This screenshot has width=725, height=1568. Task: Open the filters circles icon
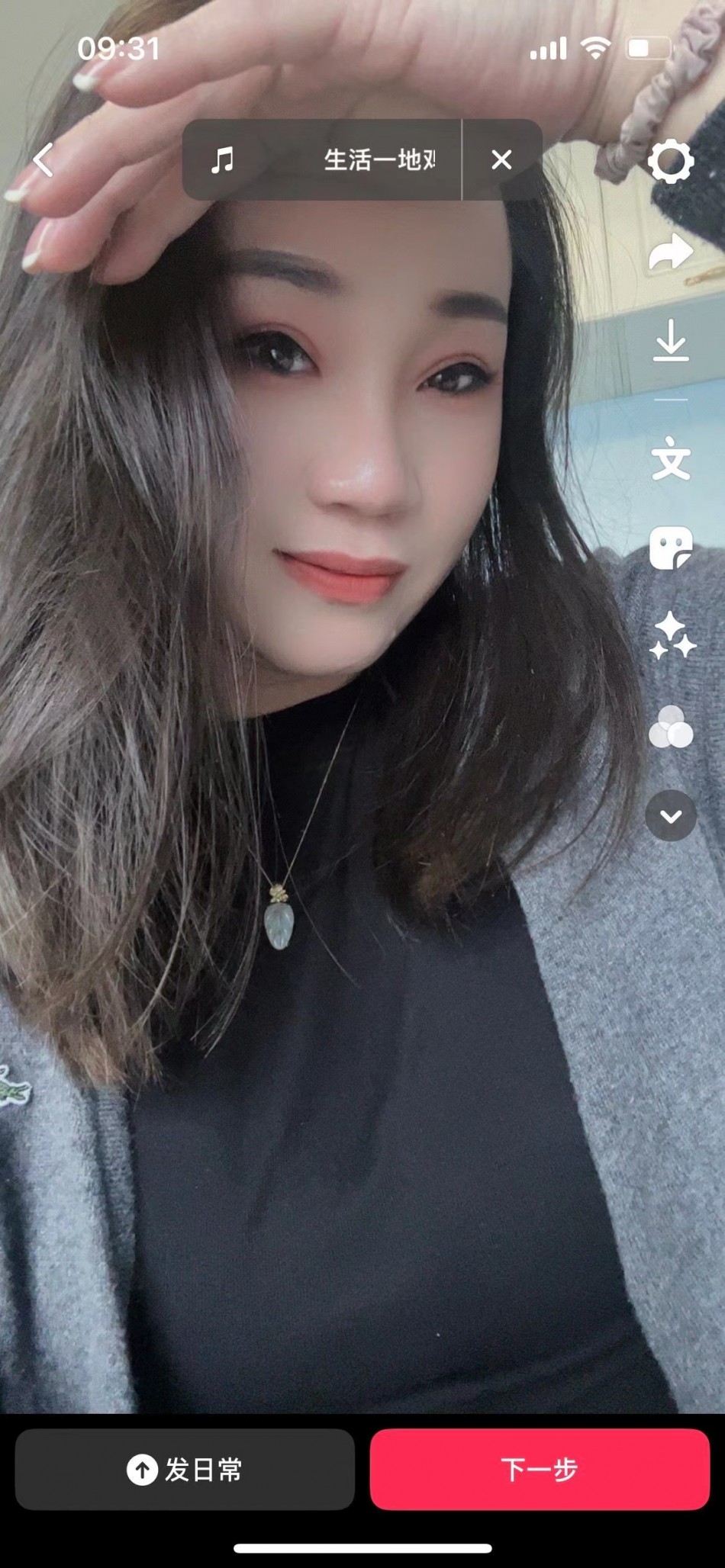point(670,726)
